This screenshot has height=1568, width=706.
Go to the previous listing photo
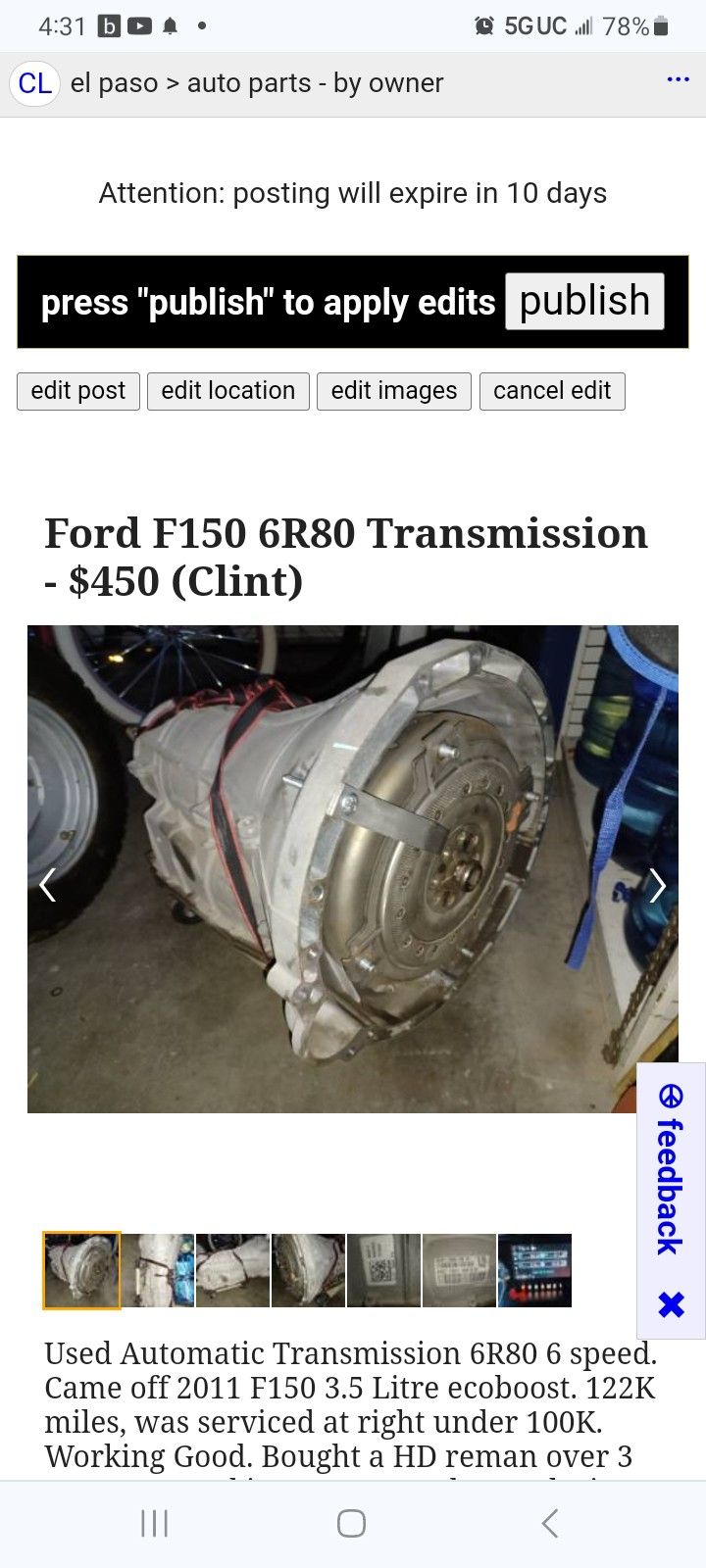point(47,886)
